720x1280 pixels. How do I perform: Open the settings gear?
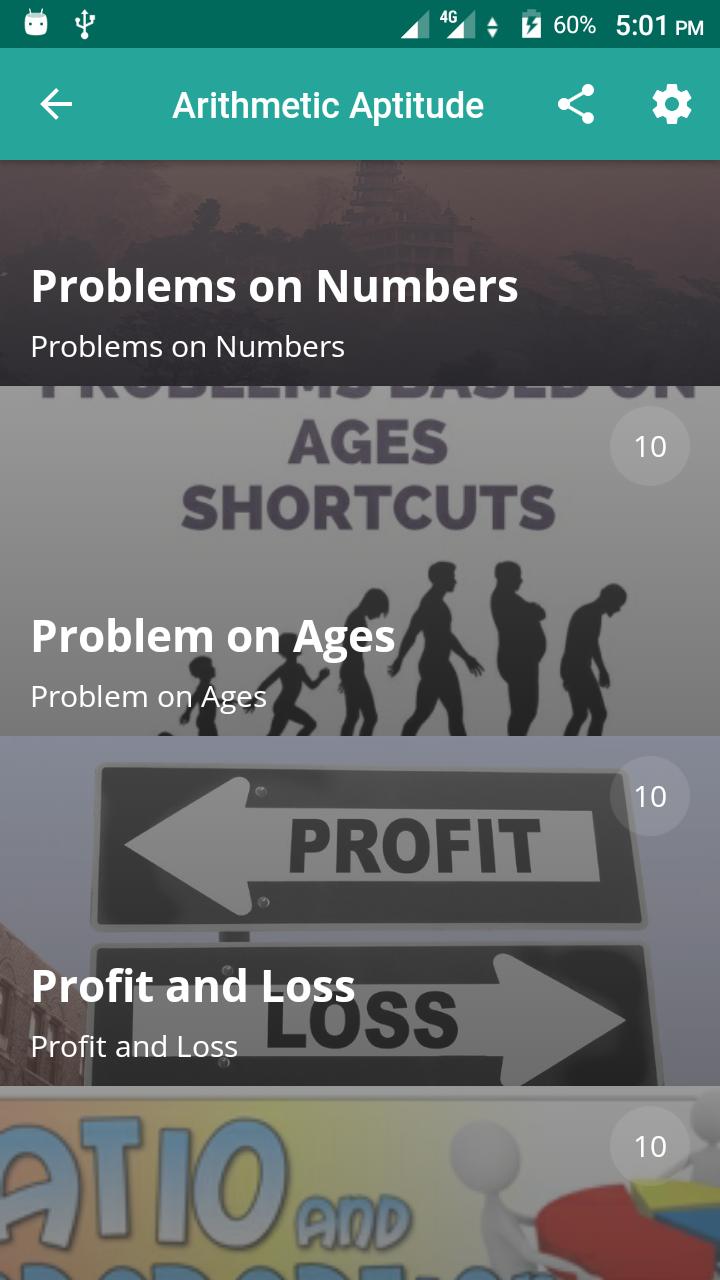(x=671, y=104)
